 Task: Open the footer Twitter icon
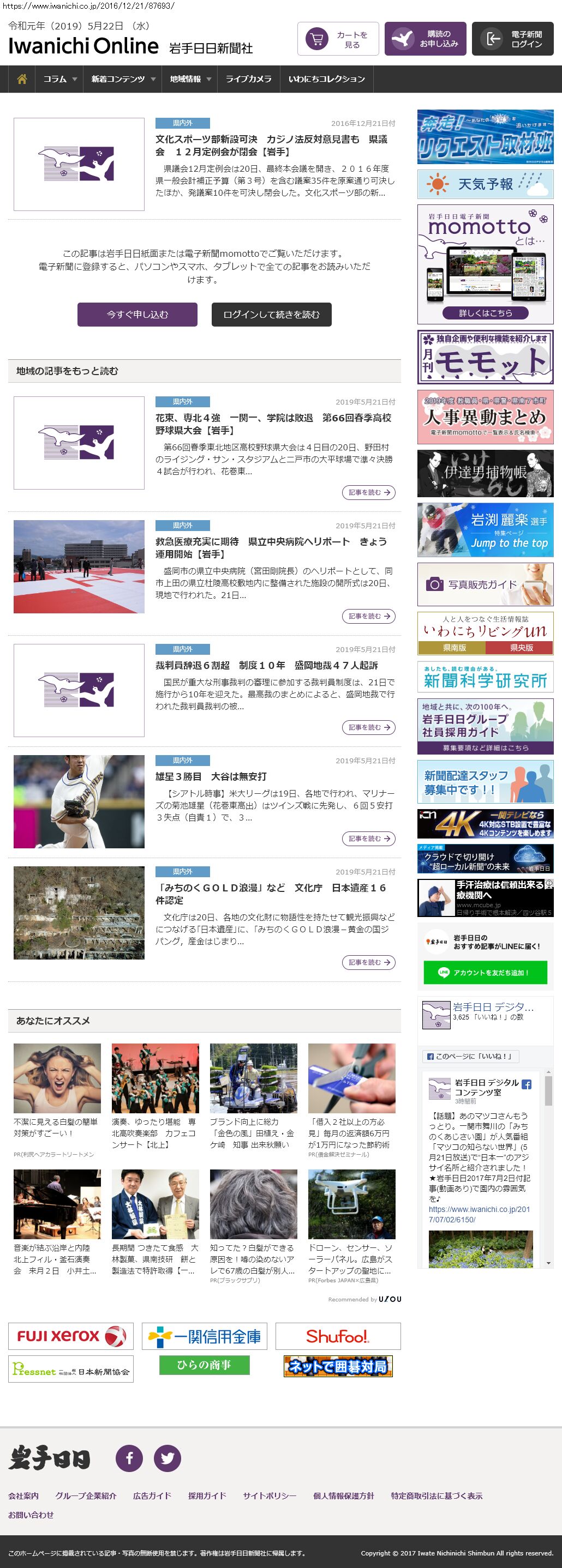tap(167, 1458)
